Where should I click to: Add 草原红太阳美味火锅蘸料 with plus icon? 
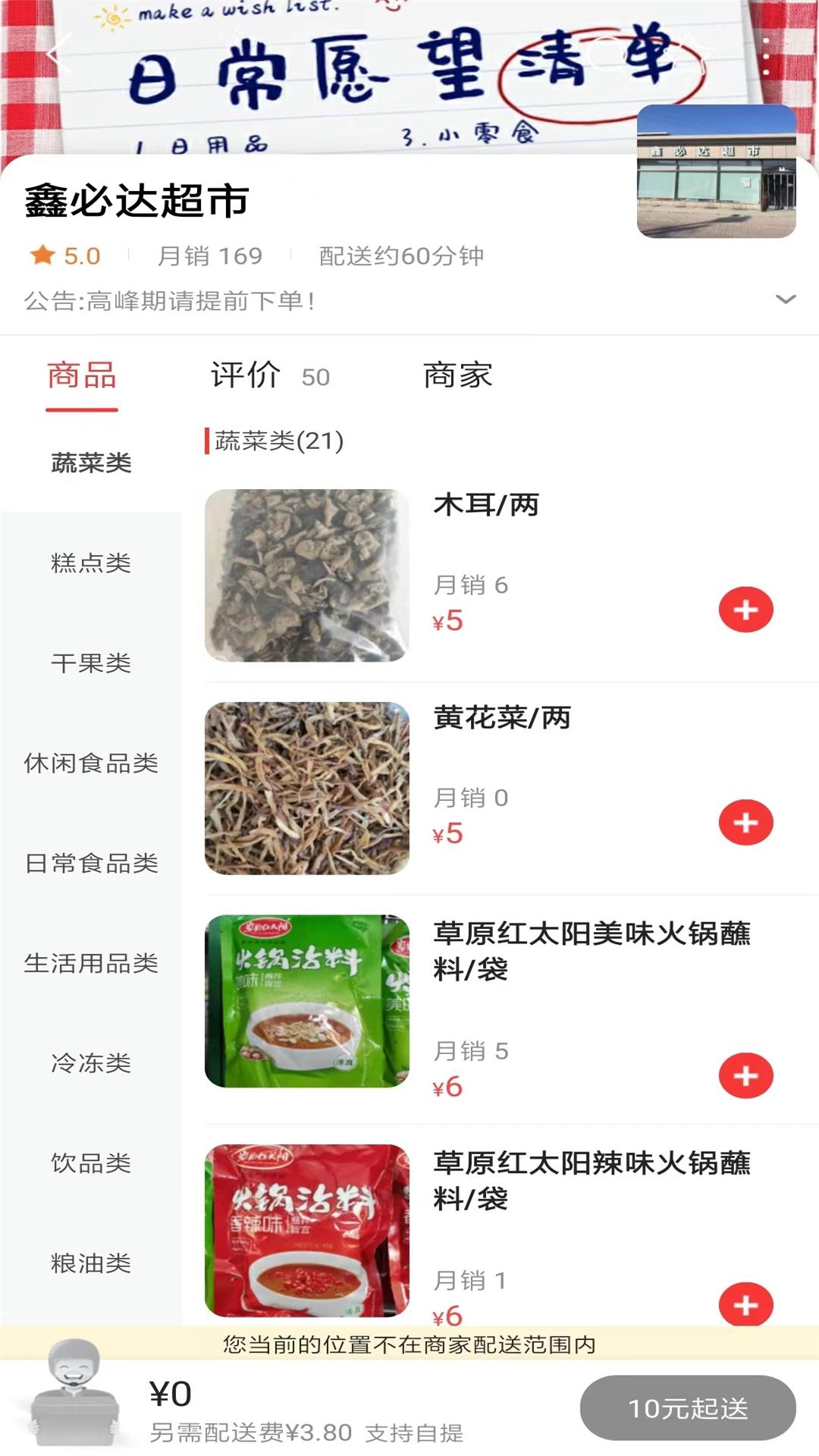746,1074
